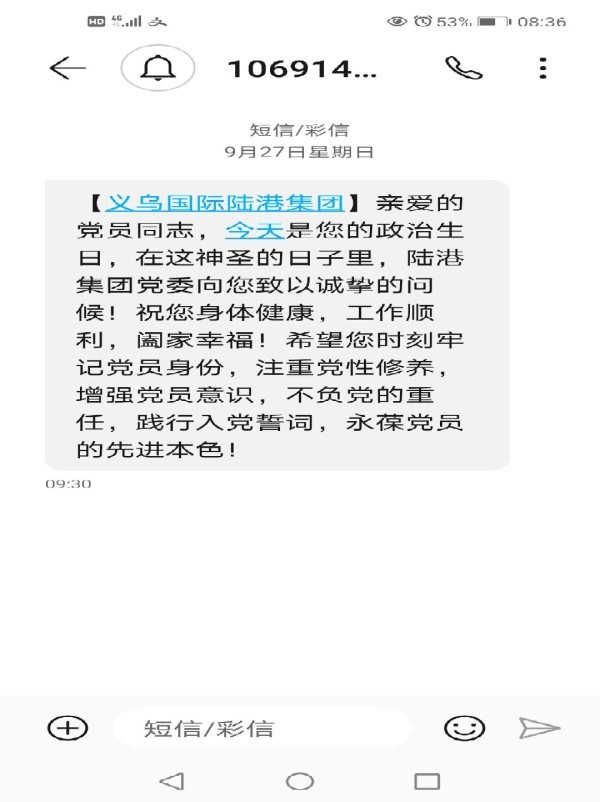Screen dimensions: 600x802
Task: Open recent apps with square button
Action: click(427, 781)
